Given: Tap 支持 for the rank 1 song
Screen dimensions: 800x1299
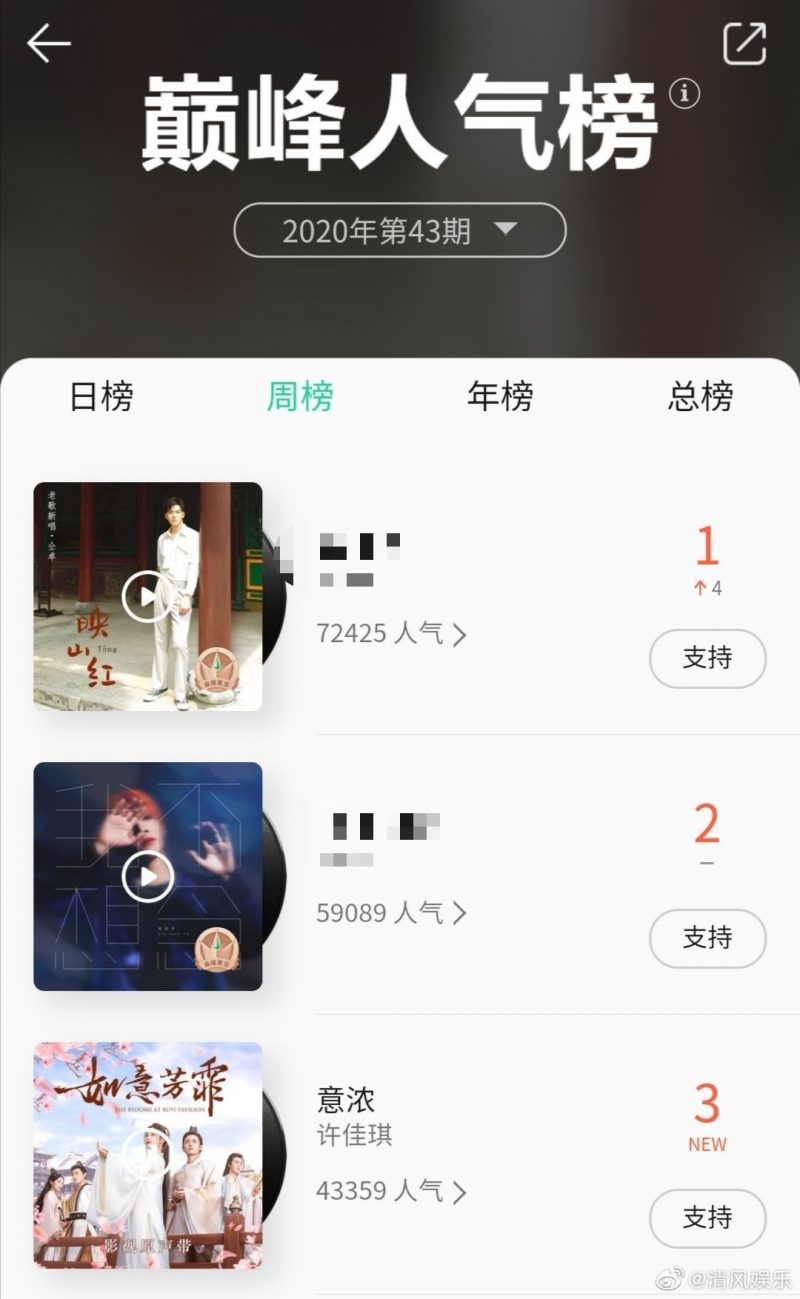Looking at the screenshot, I should point(708,659).
